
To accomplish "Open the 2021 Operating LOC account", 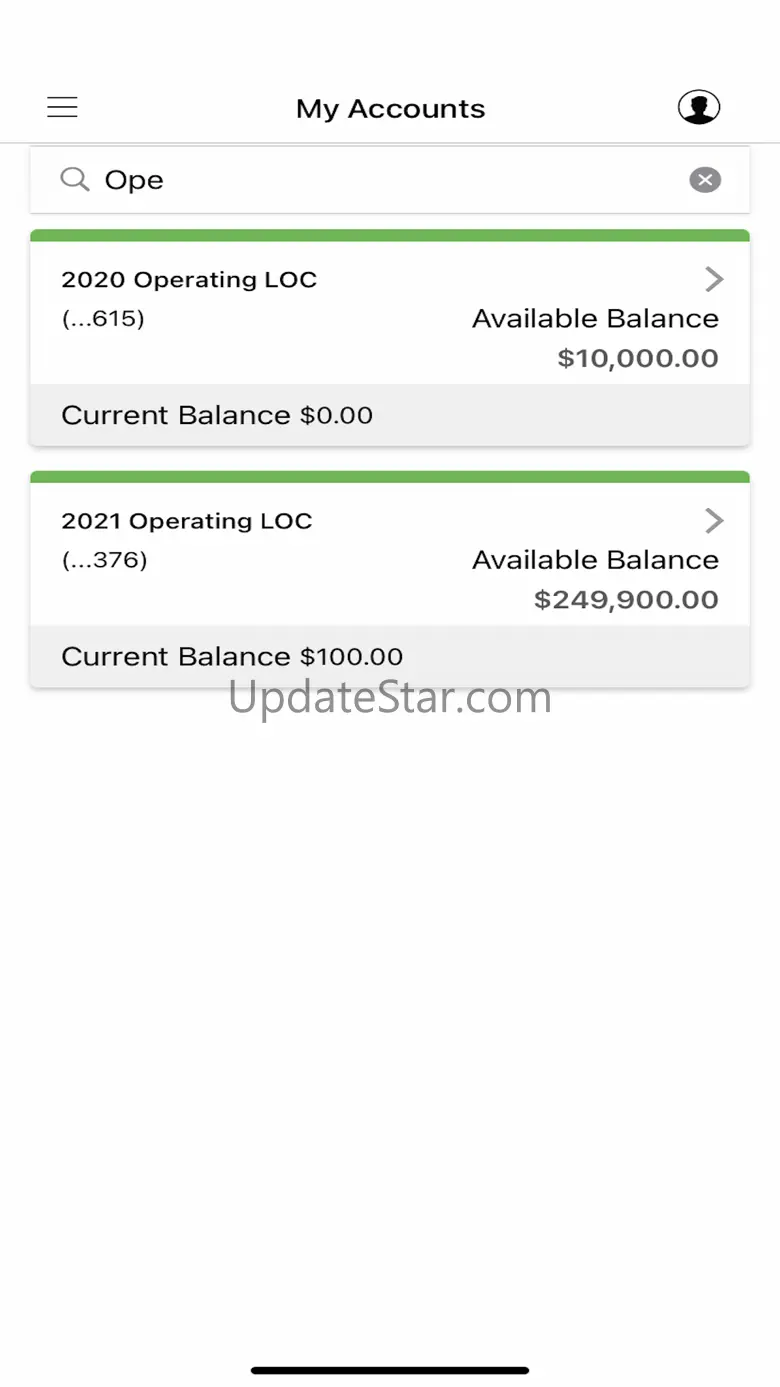I will (390, 560).
